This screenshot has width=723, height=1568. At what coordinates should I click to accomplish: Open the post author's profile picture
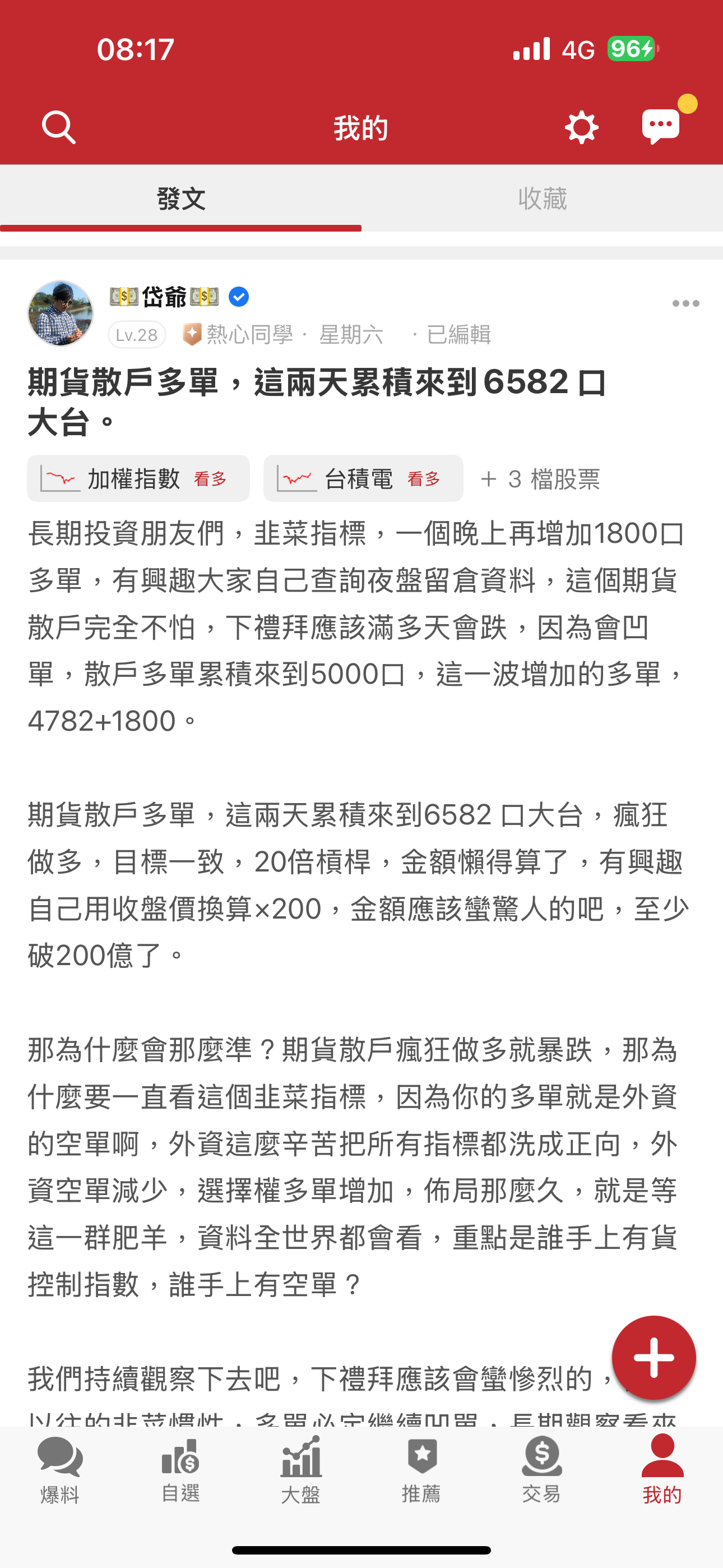pyautogui.click(x=61, y=313)
